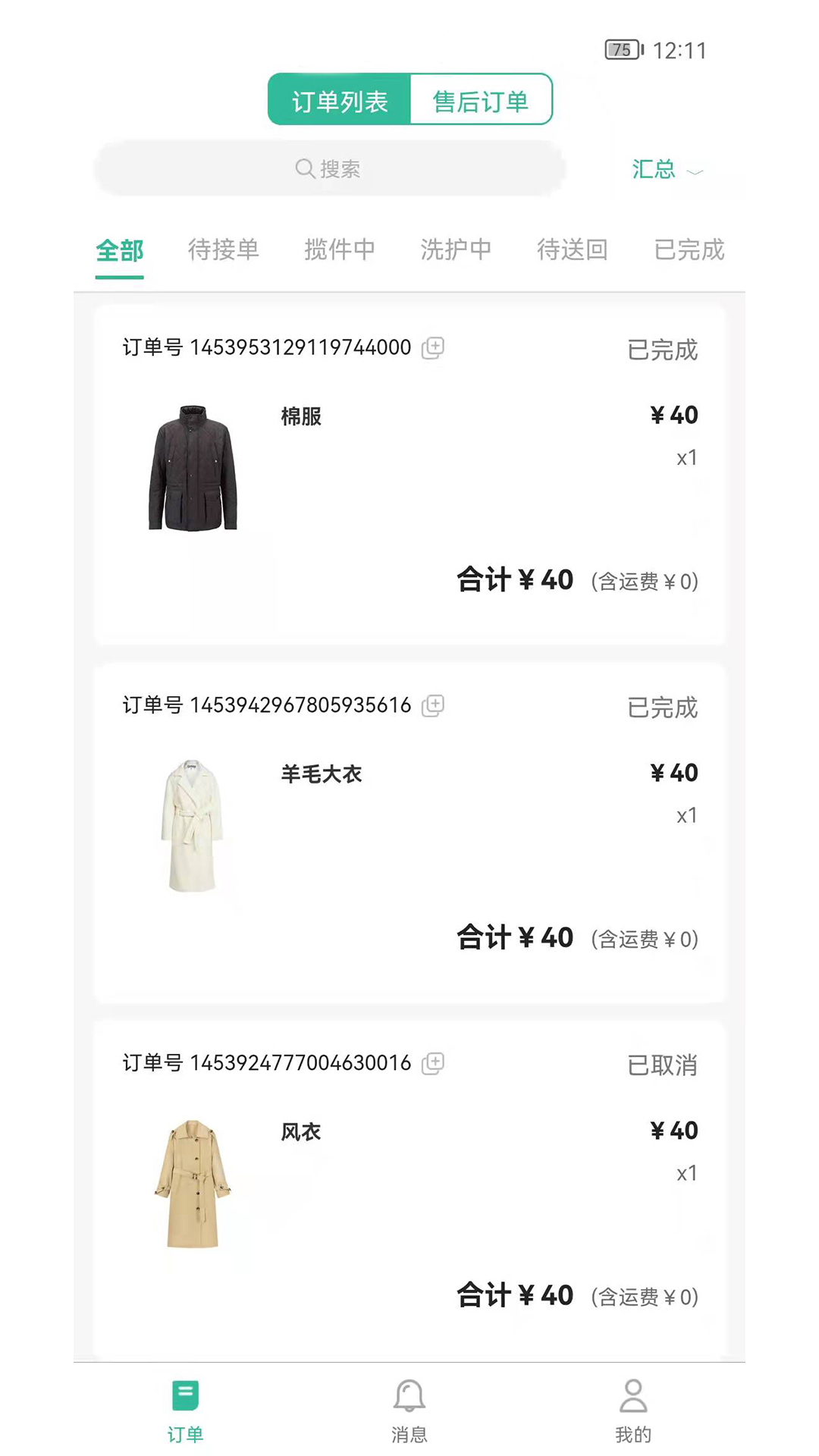This screenshot has width=819, height=1456.
Task: Go to the 待送回 tab
Action: [573, 249]
